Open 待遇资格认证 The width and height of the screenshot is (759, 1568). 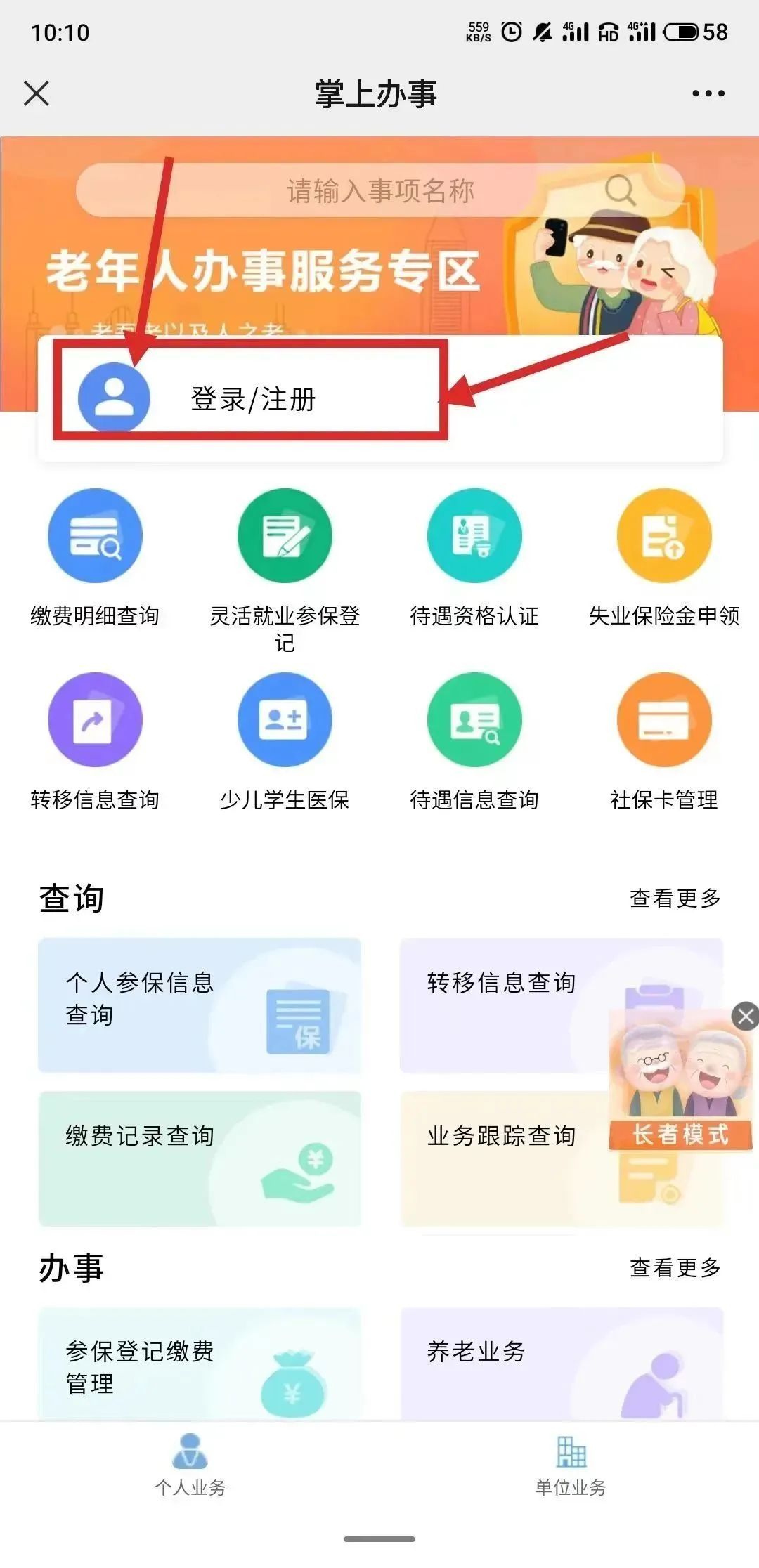click(474, 536)
